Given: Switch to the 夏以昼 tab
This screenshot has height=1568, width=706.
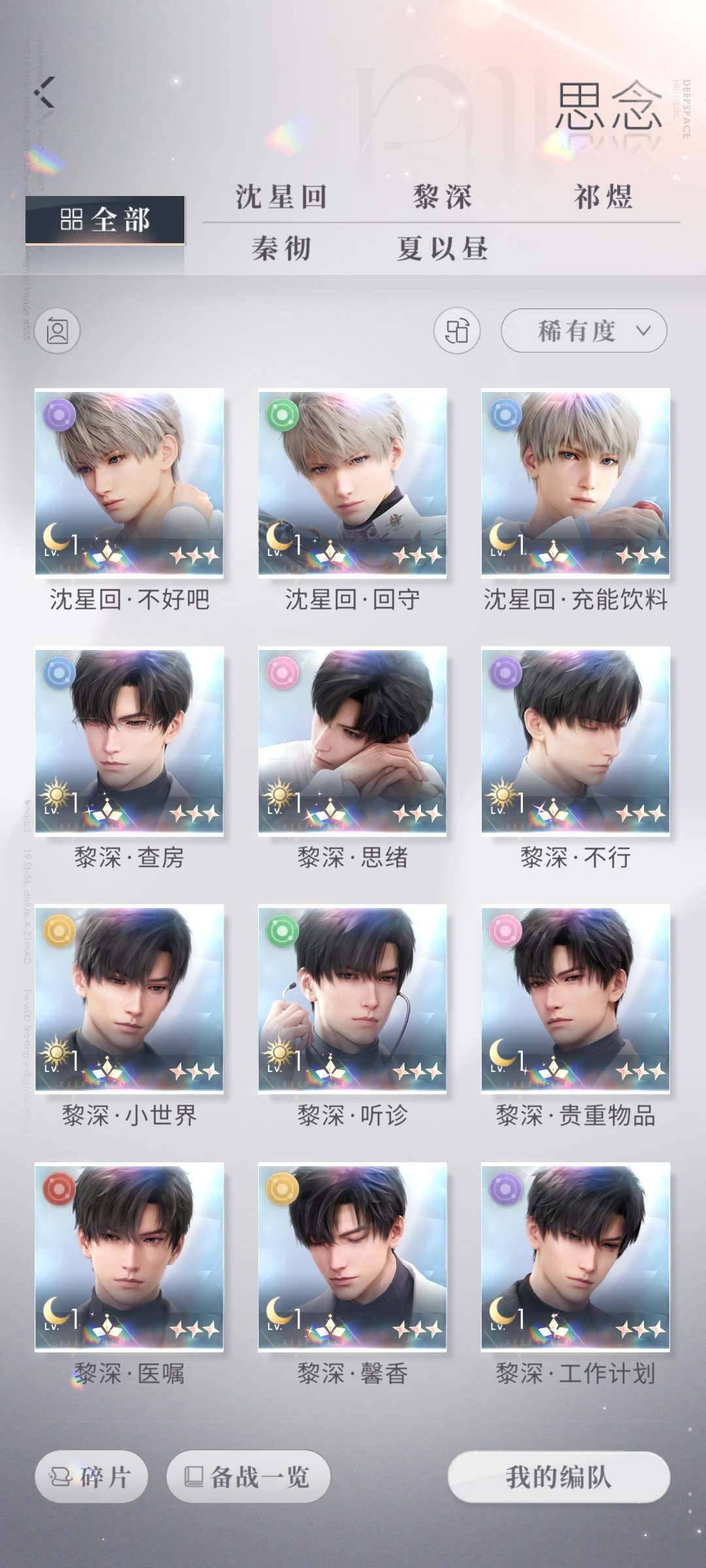Looking at the screenshot, I should 442,249.
